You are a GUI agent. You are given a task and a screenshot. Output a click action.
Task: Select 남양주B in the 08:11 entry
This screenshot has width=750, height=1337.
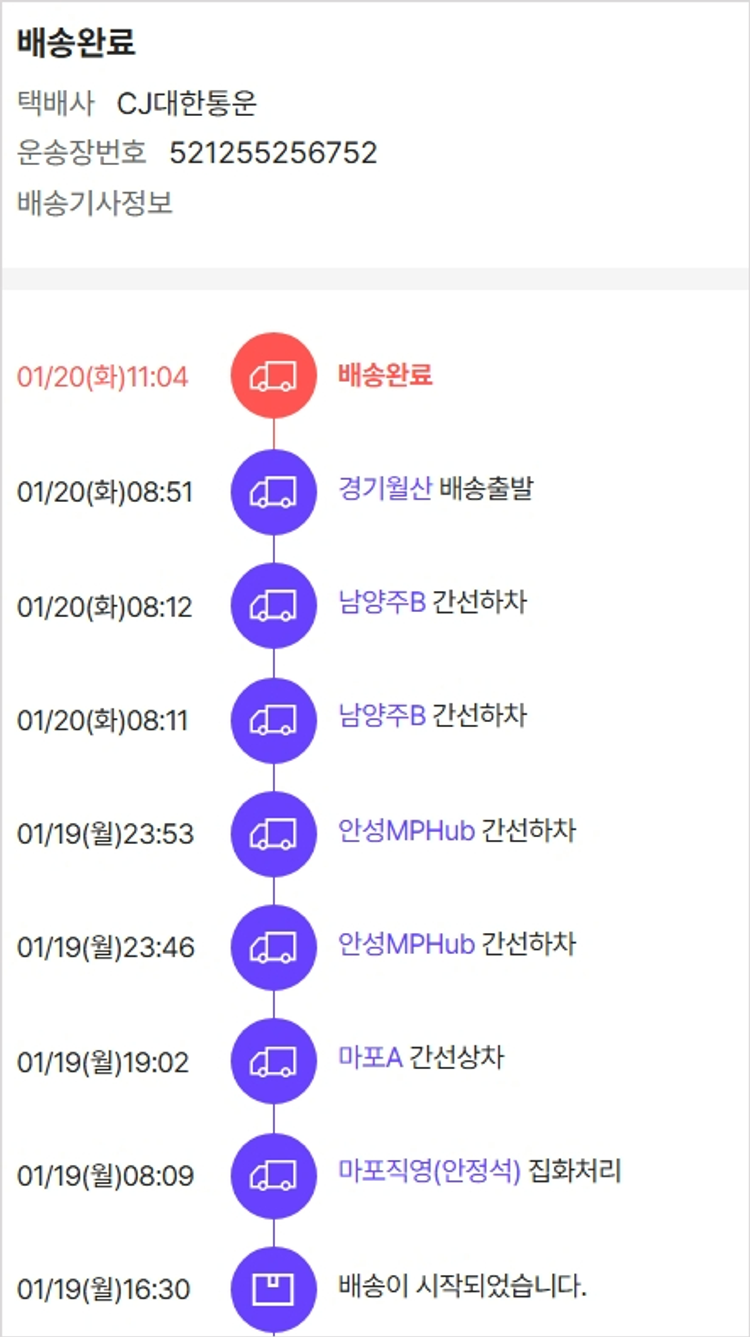click(382, 716)
